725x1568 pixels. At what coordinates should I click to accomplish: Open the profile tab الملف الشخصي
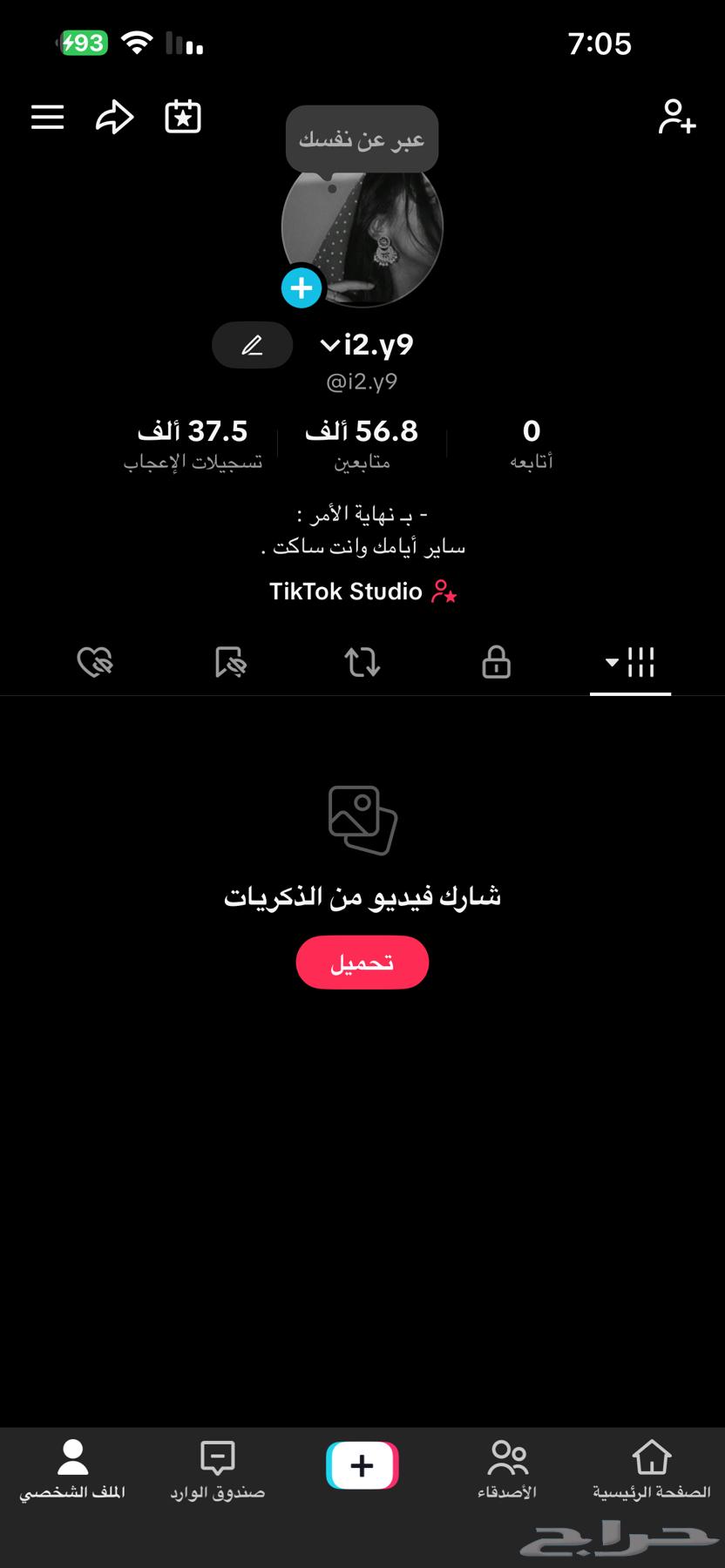(x=72, y=1465)
